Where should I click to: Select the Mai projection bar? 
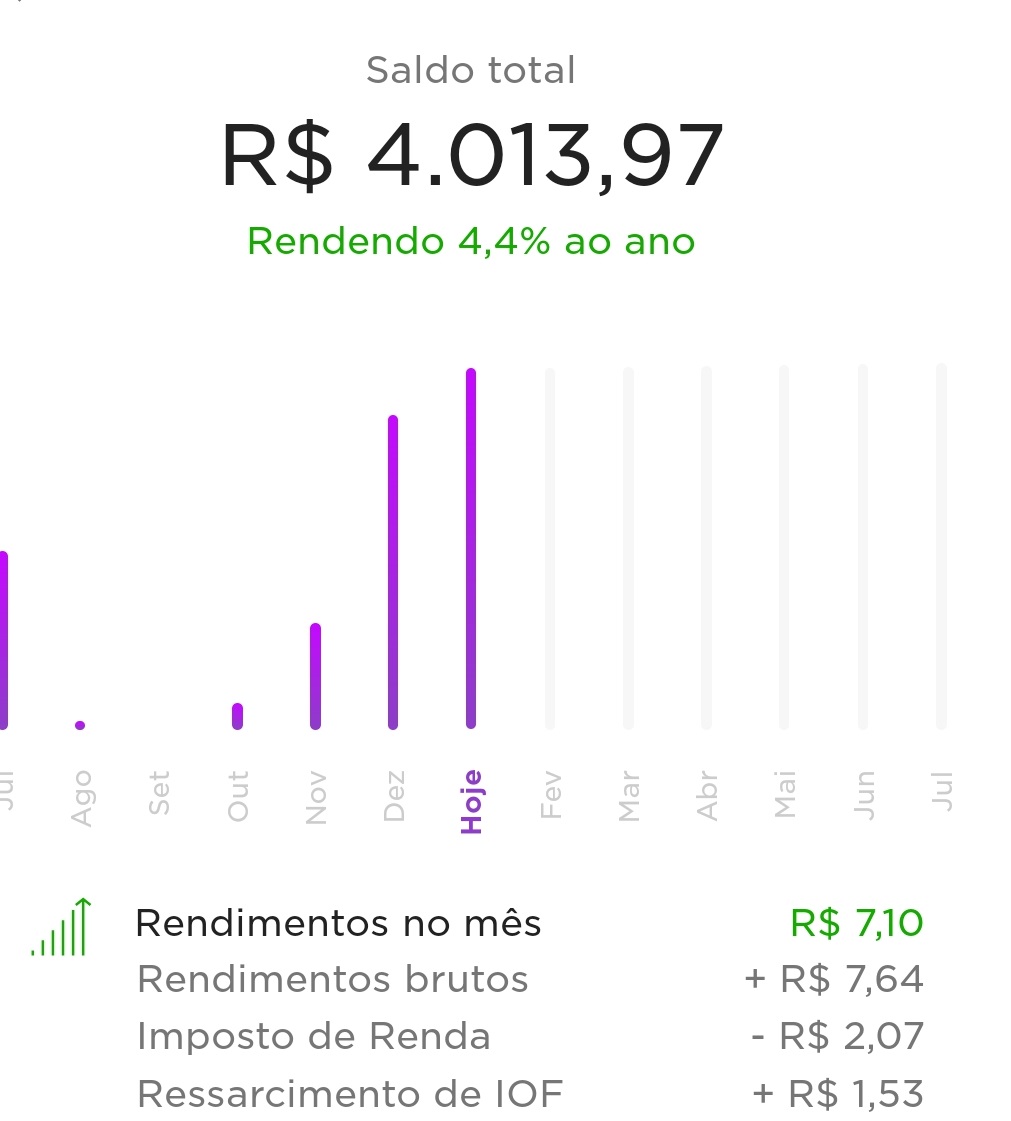pos(784,548)
